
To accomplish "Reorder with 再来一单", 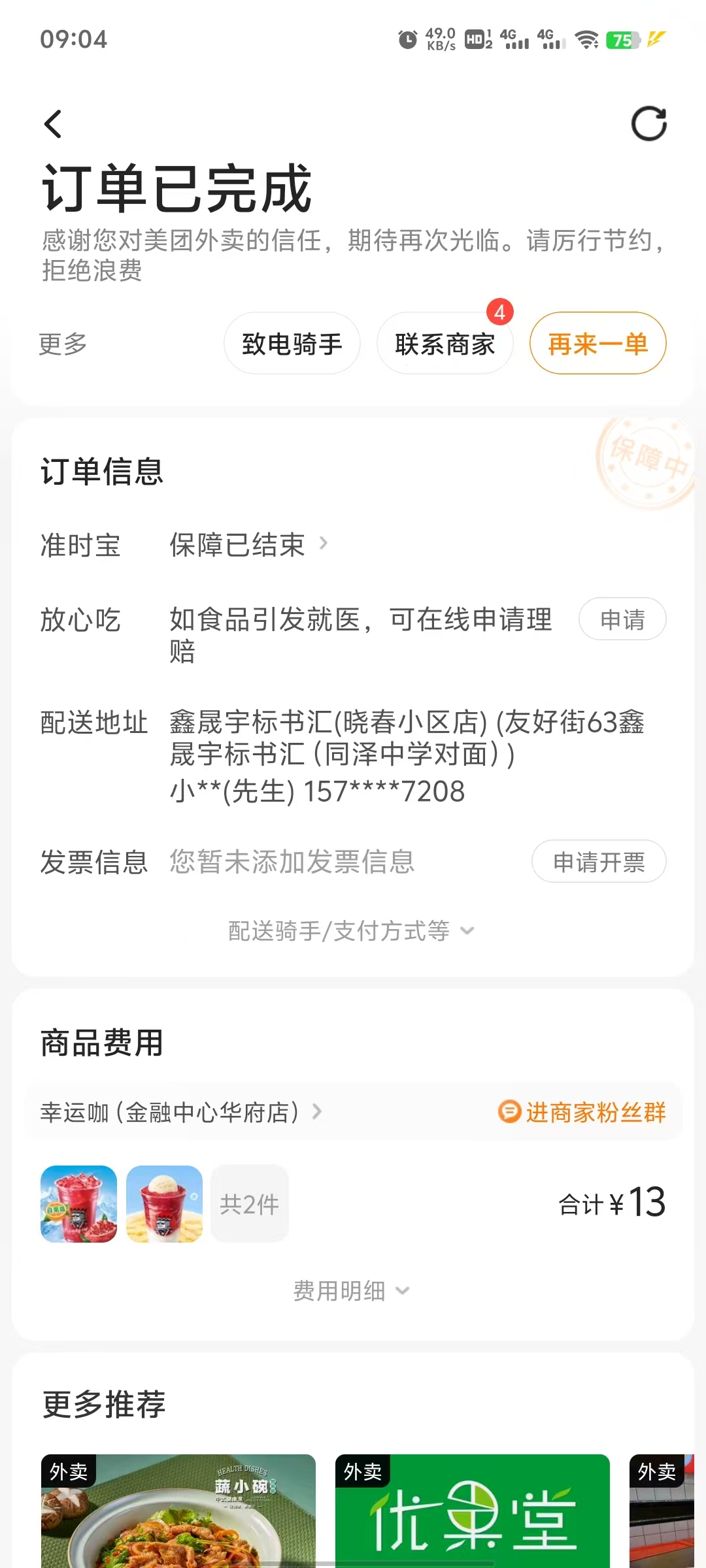I will pyautogui.click(x=597, y=344).
